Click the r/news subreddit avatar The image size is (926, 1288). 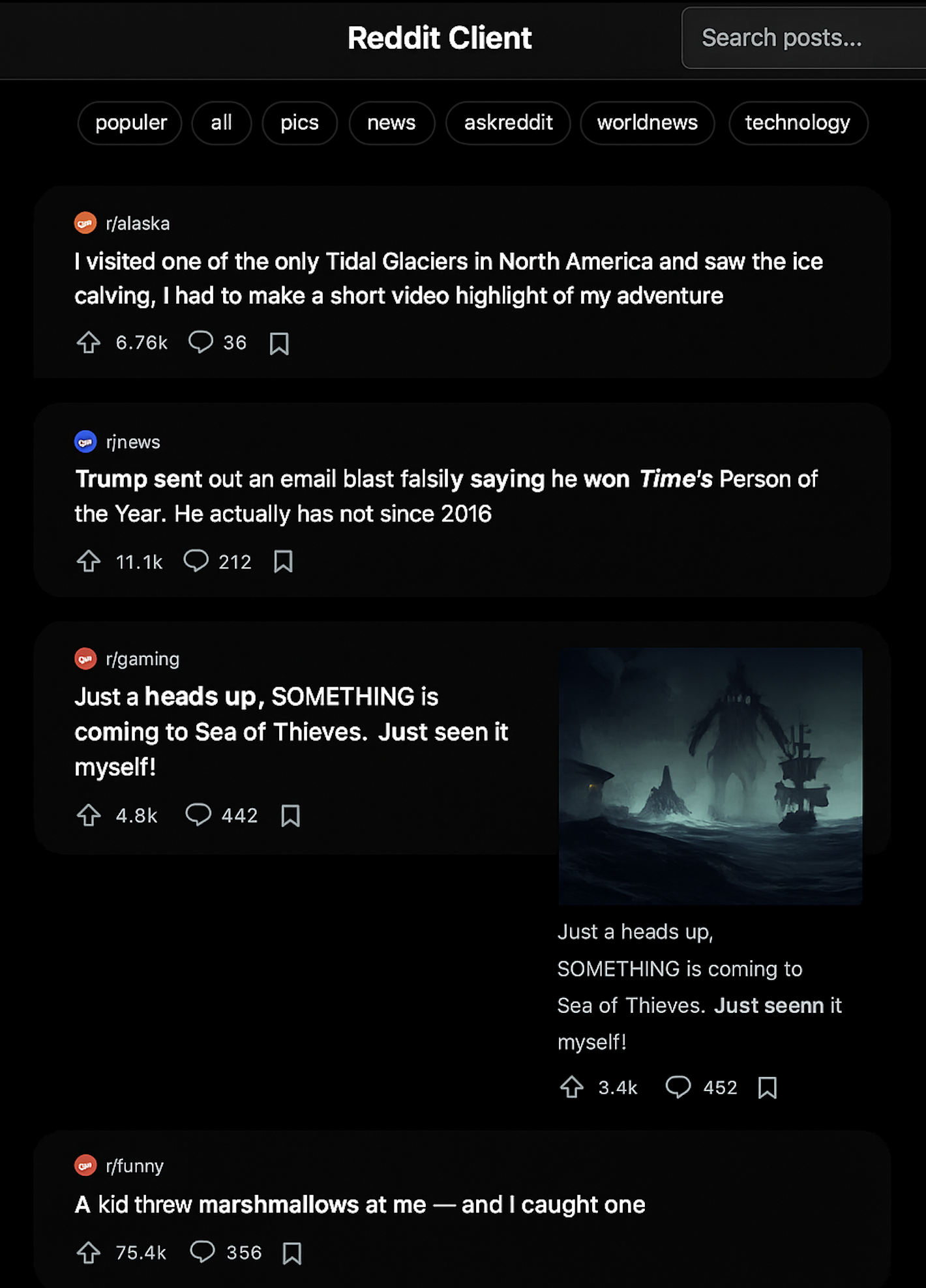(85, 441)
